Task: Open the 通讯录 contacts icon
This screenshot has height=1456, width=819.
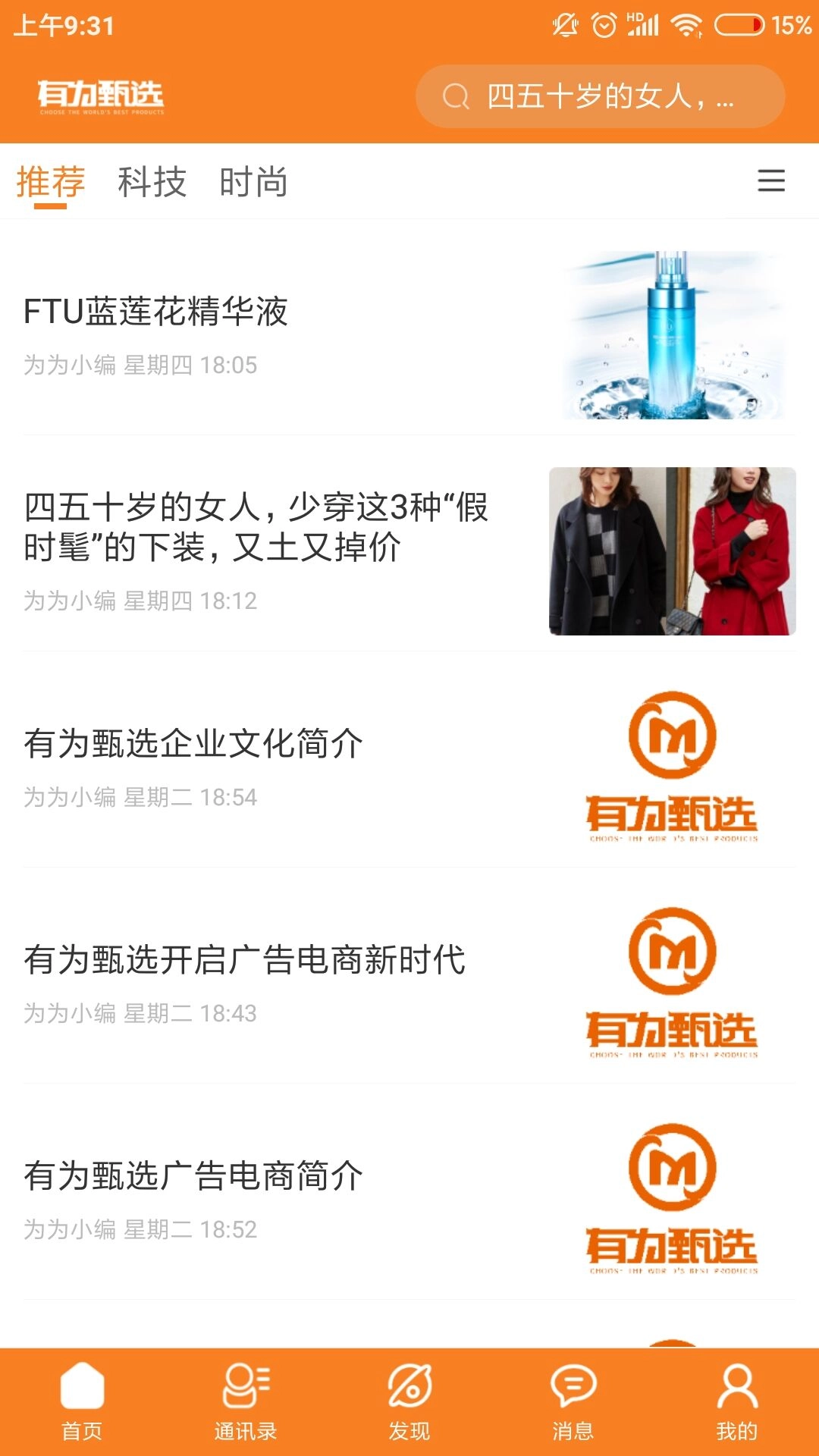Action: 245,1403
